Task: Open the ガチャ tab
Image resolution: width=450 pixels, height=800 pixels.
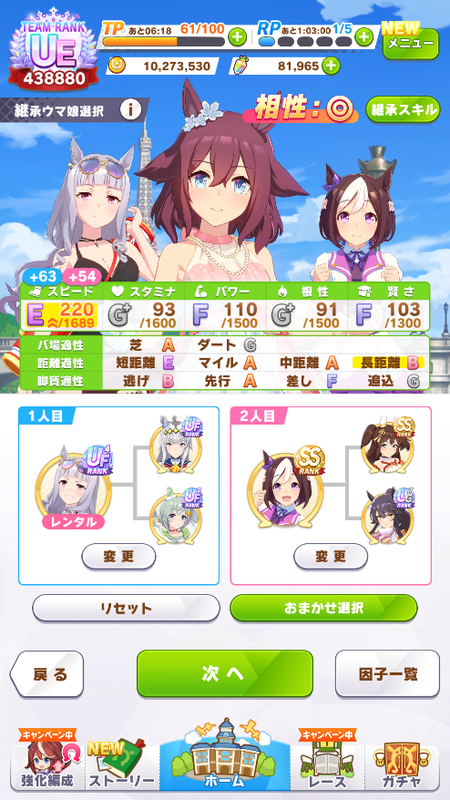Action: pyautogui.click(x=403, y=765)
